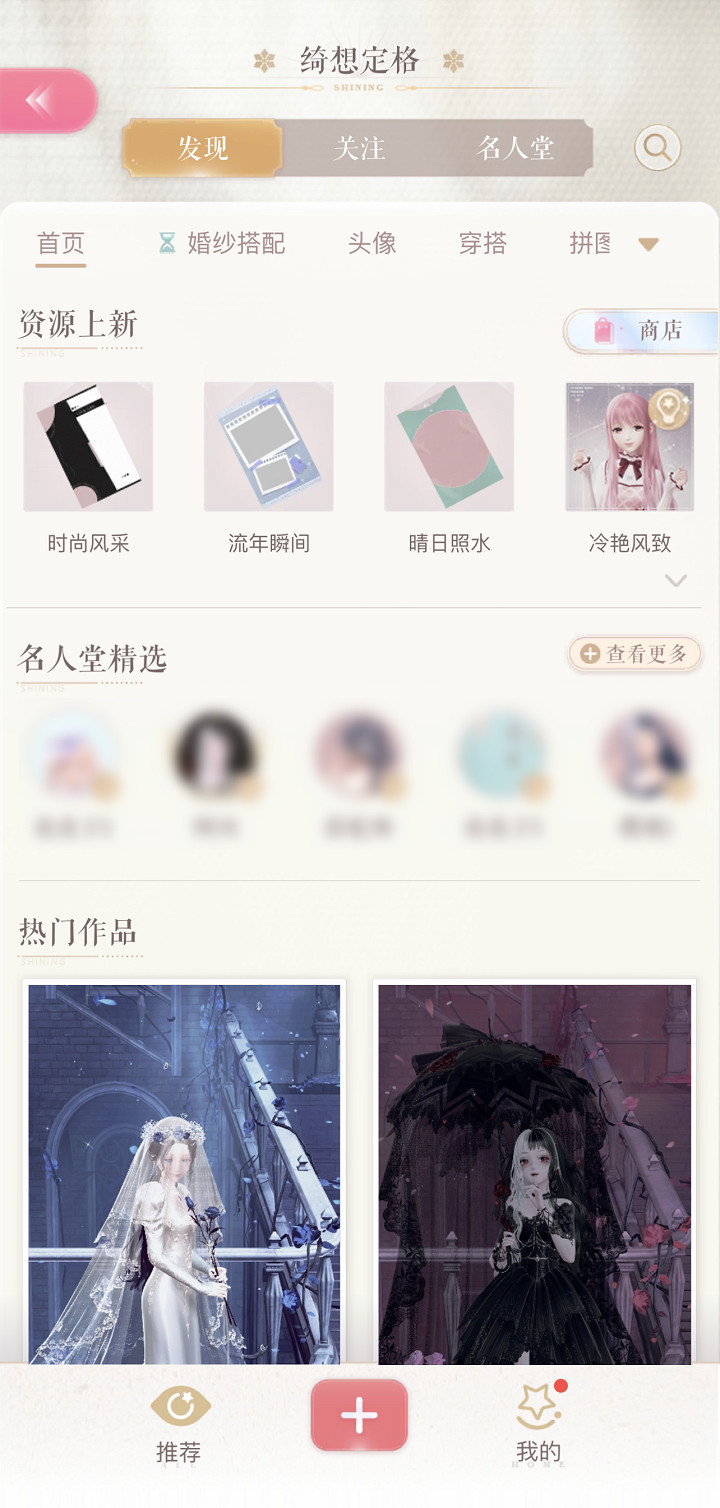Viewport: 720px width, 1508px height.
Task: Select the 推荐 eye icon in bottom bar
Action: tap(179, 1403)
